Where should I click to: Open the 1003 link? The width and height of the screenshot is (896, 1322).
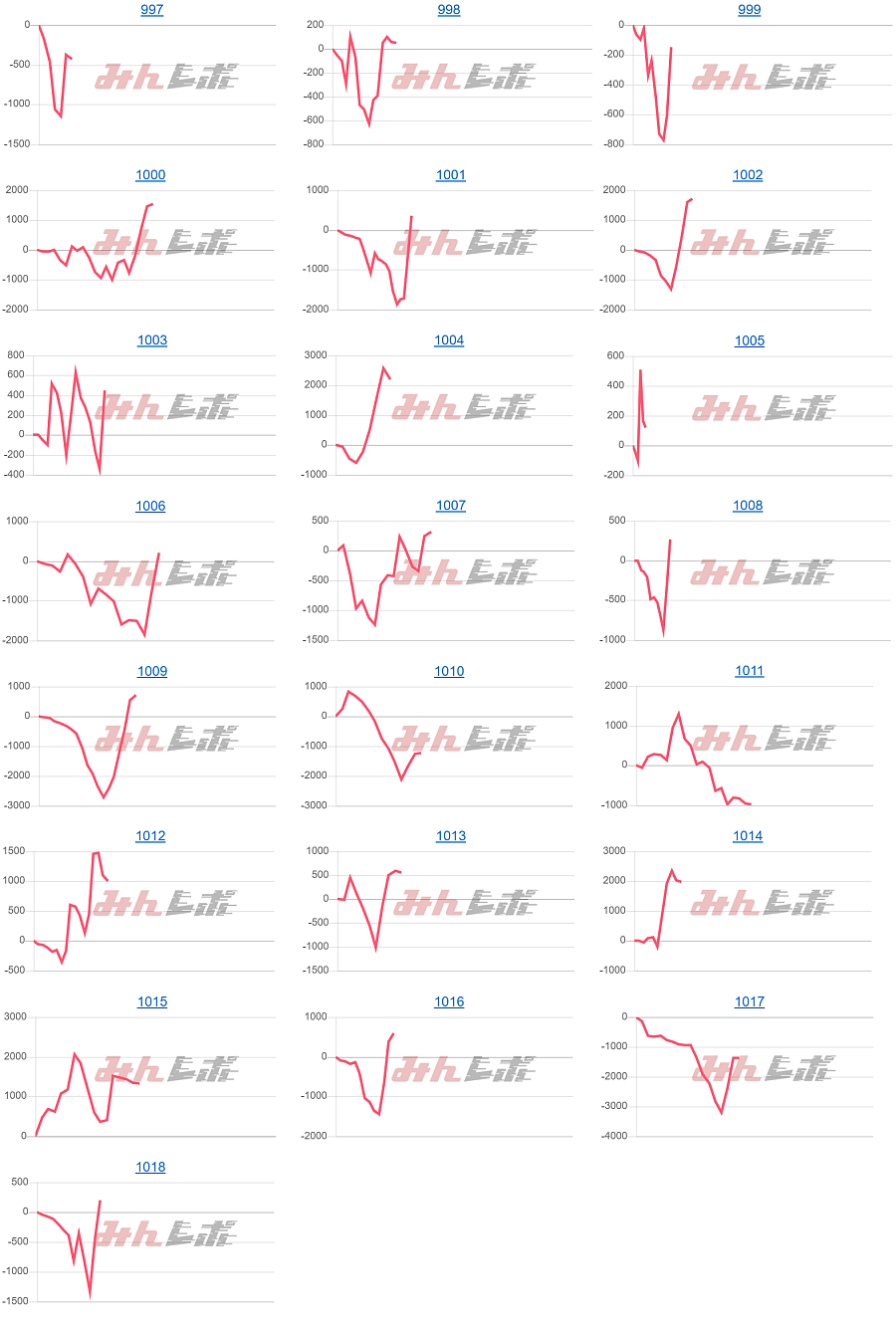coord(152,340)
